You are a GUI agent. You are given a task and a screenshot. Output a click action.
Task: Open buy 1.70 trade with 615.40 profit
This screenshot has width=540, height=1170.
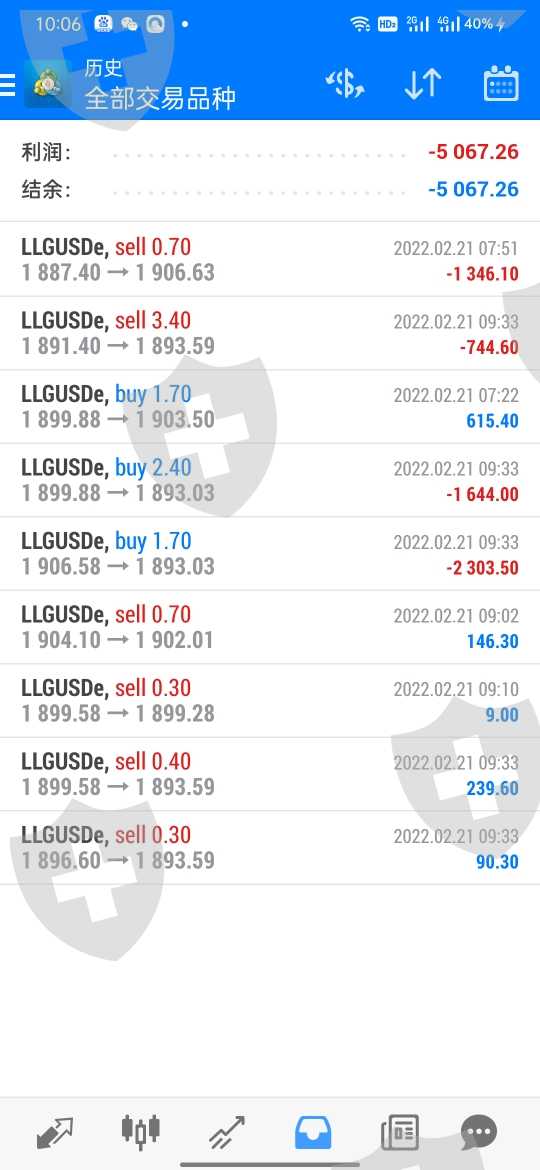tap(270, 407)
